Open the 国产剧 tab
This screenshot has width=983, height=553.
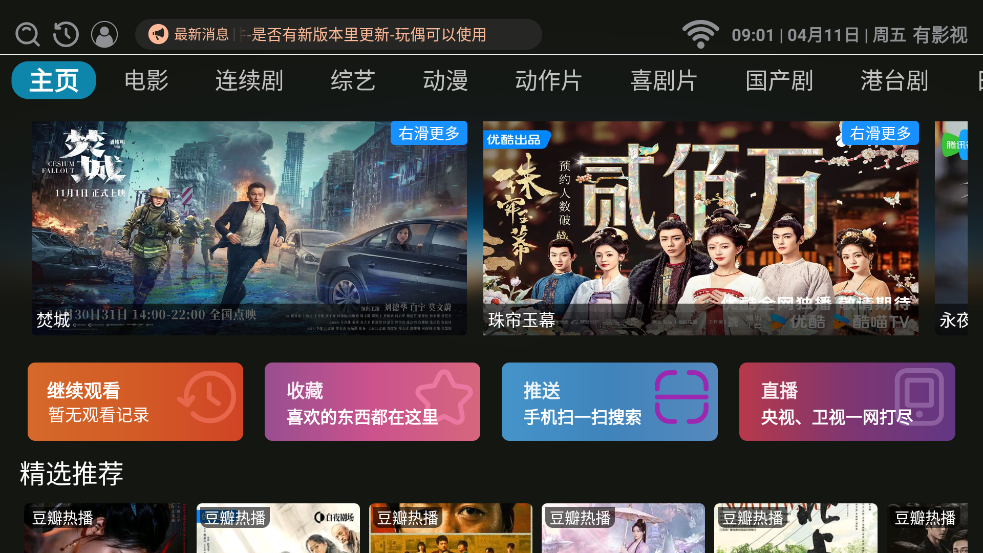pyautogui.click(x=779, y=81)
